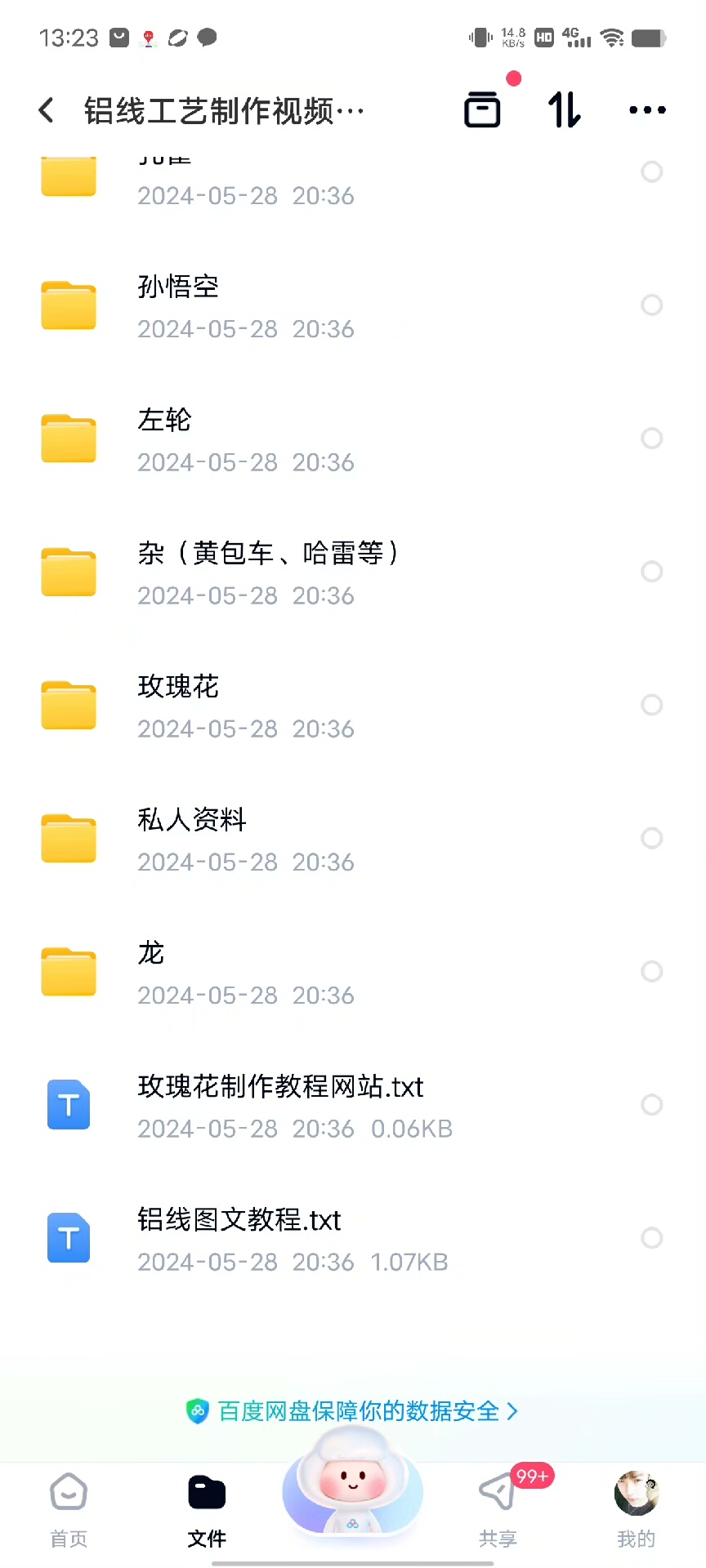This screenshot has width=706, height=1568.
Task: Open the center assistant mascot button
Action: click(x=353, y=1486)
